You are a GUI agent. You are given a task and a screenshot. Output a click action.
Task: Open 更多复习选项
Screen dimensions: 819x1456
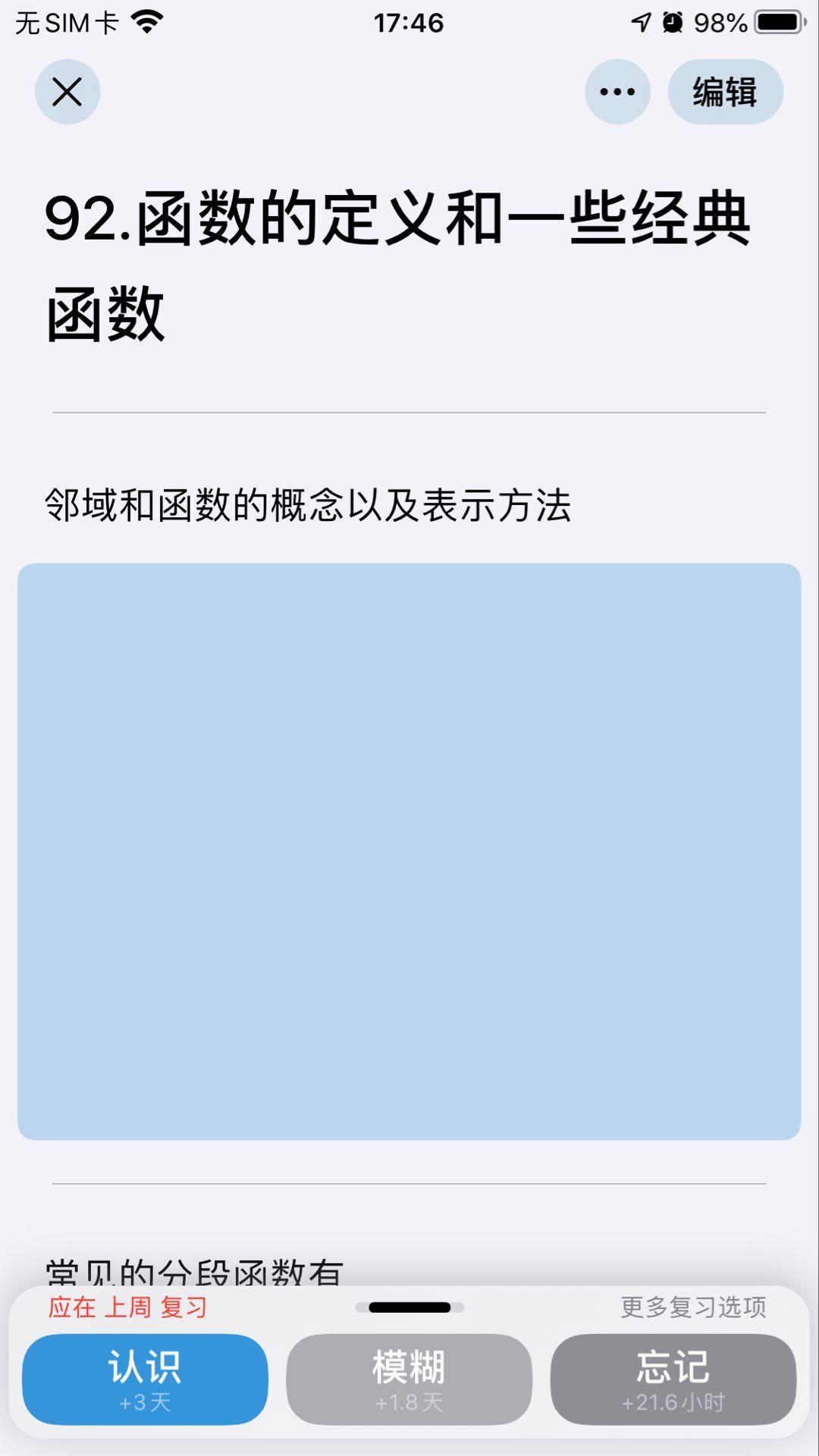click(693, 1307)
